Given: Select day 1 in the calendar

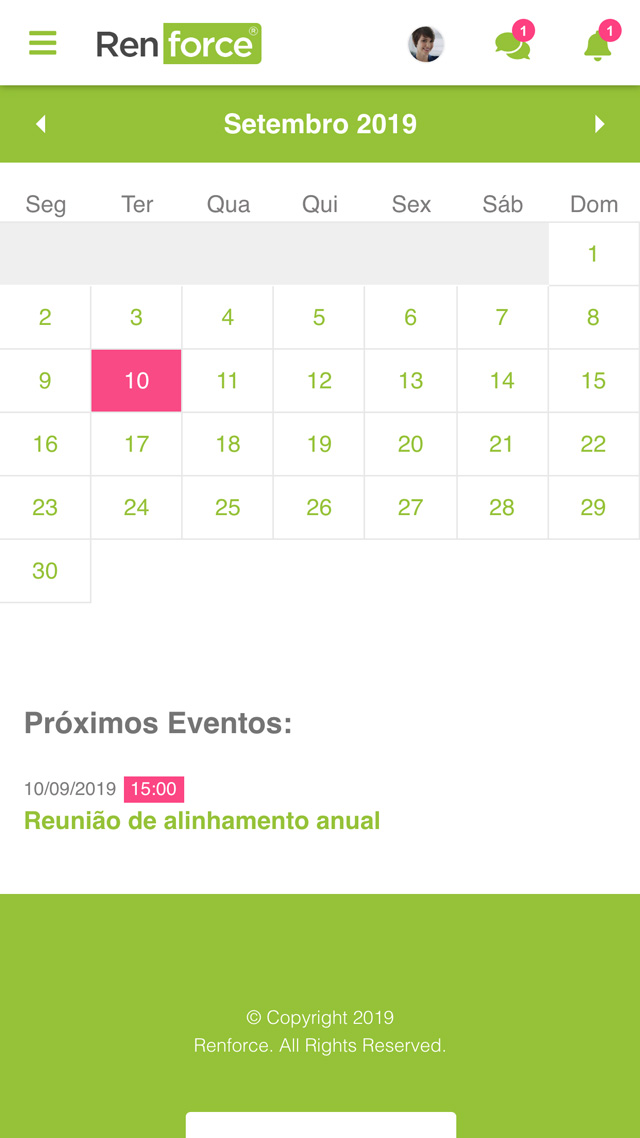Looking at the screenshot, I should pos(593,254).
